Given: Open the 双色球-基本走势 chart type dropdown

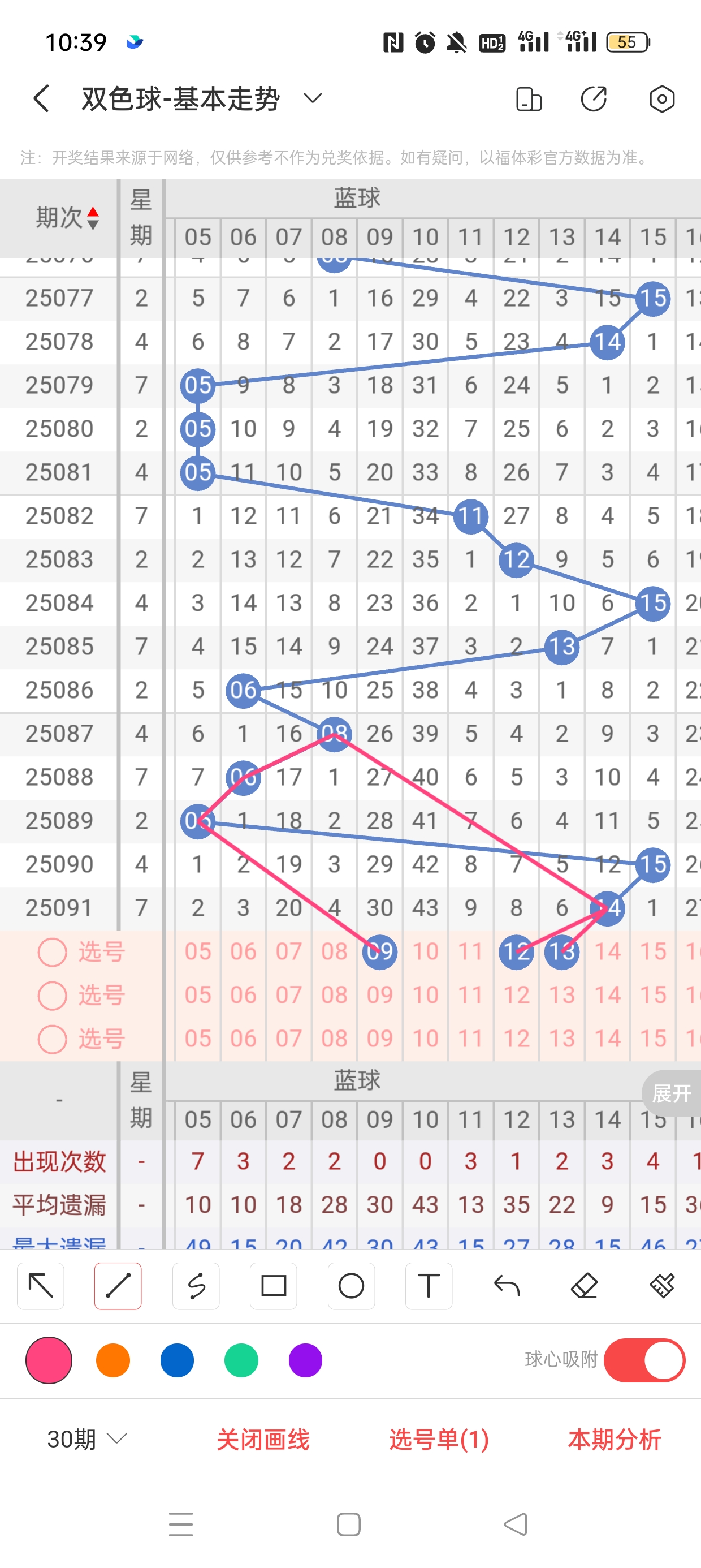Looking at the screenshot, I should coord(312,98).
